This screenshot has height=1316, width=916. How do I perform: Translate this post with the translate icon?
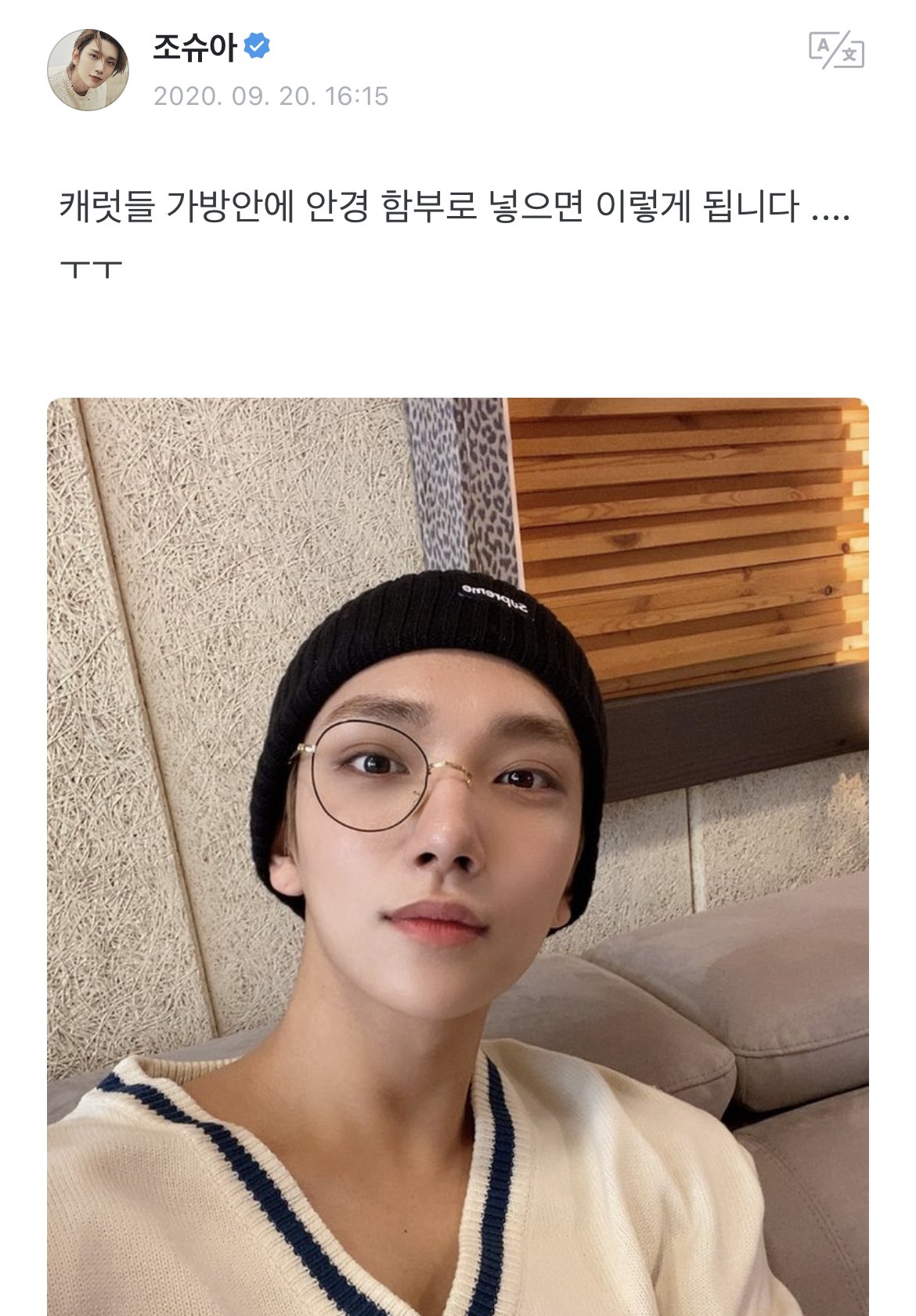836,50
